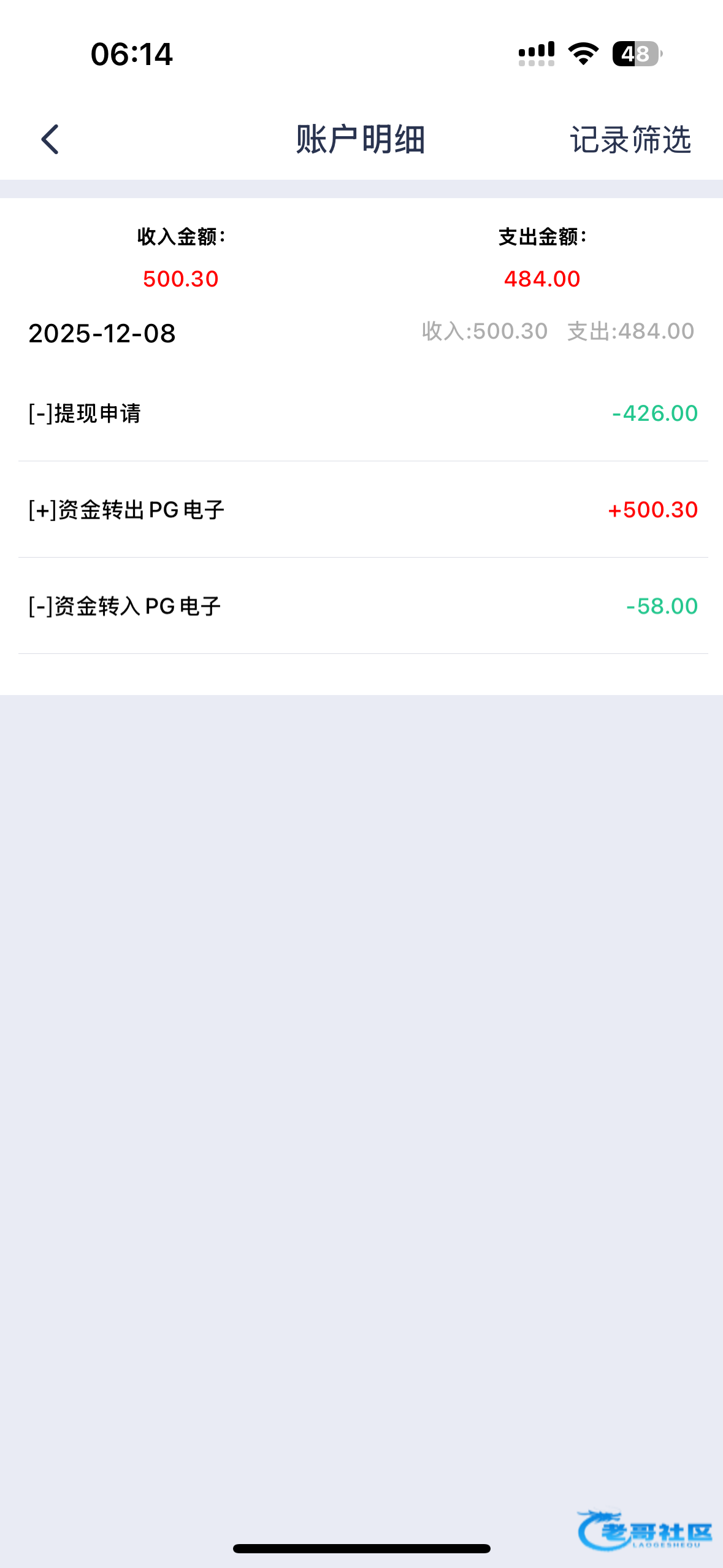Viewport: 723px width, 1568px height.
Task: View the 资金转出 PG 电子 +500.30 entry
Action: (x=362, y=510)
